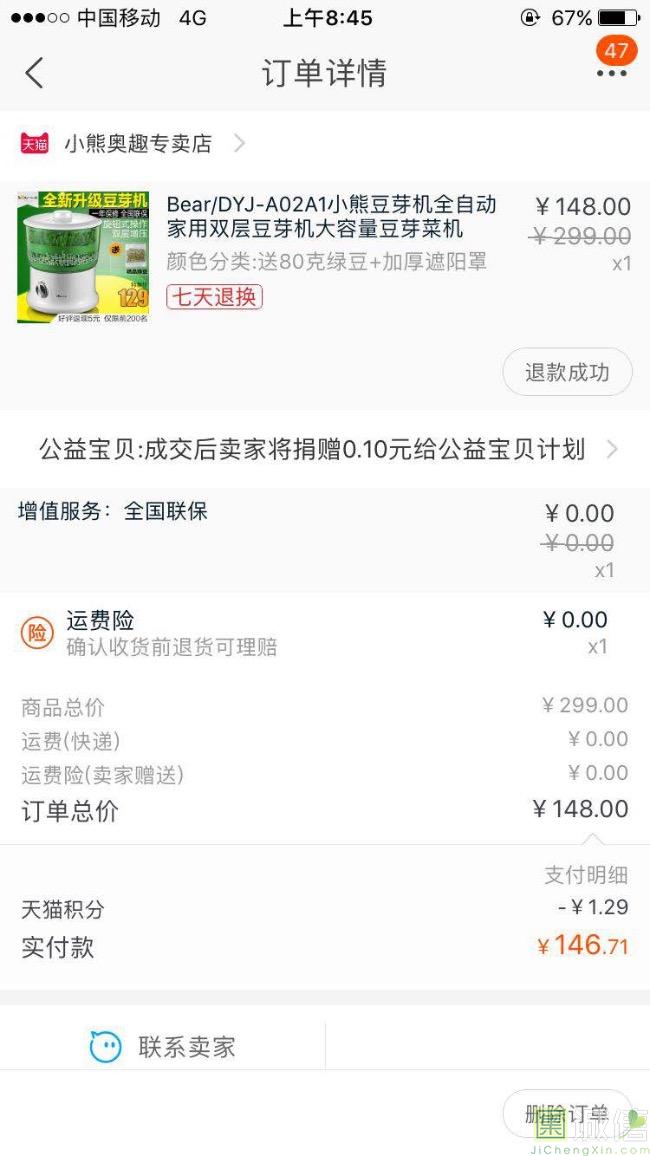Contact the seller via 联系卖家

coord(164,1047)
